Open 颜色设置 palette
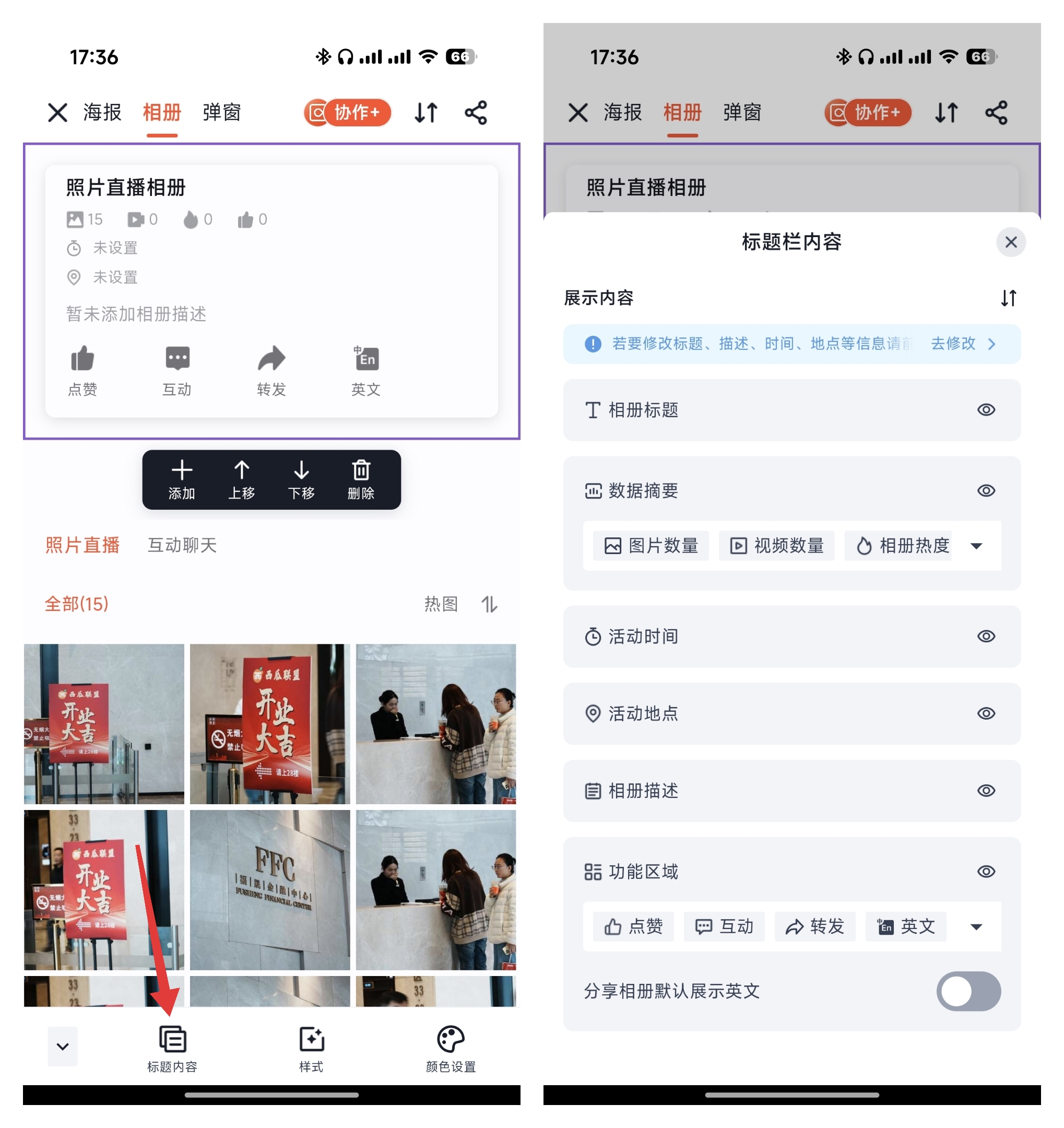The image size is (1064, 1128). (451, 1049)
